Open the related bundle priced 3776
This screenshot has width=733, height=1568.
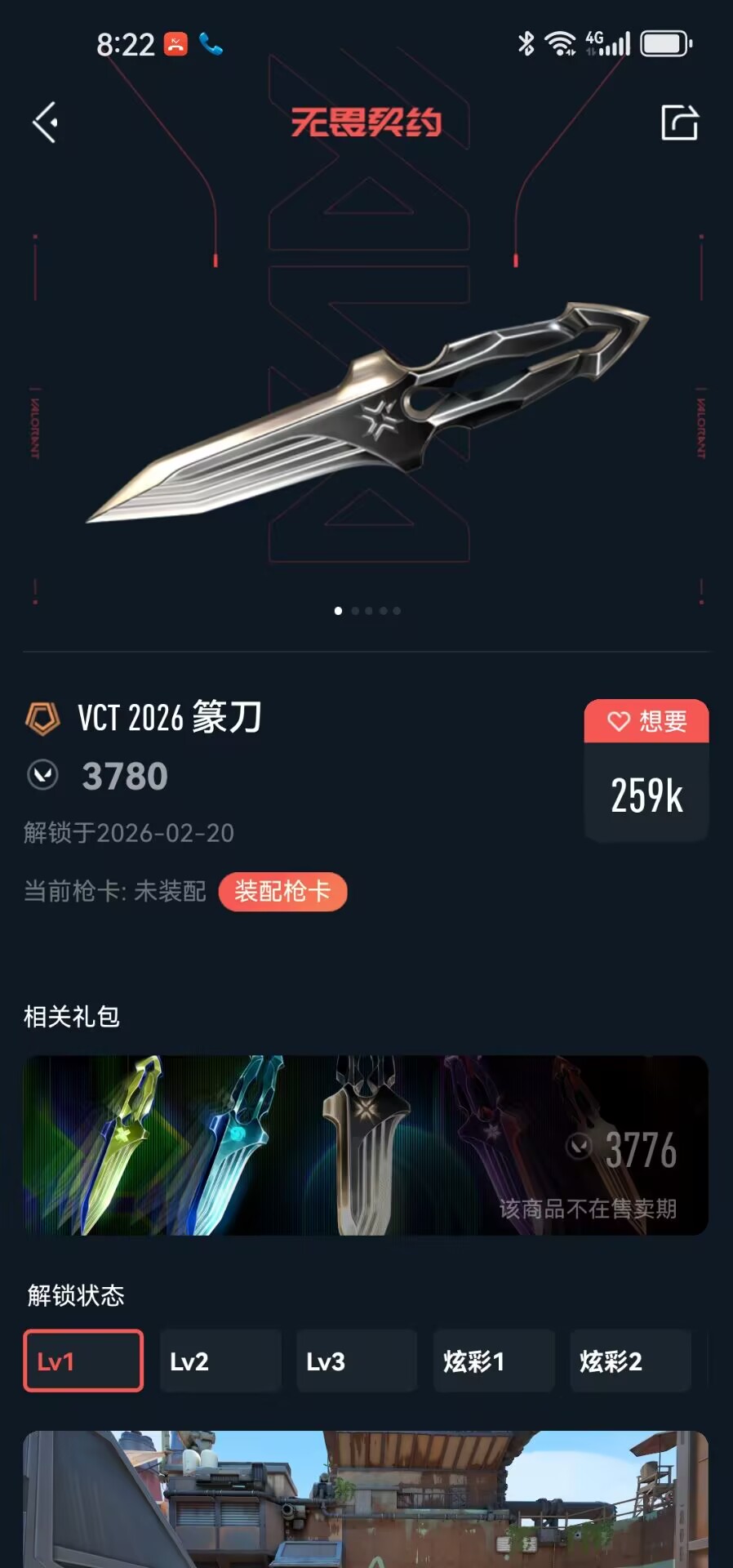point(366,1145)
